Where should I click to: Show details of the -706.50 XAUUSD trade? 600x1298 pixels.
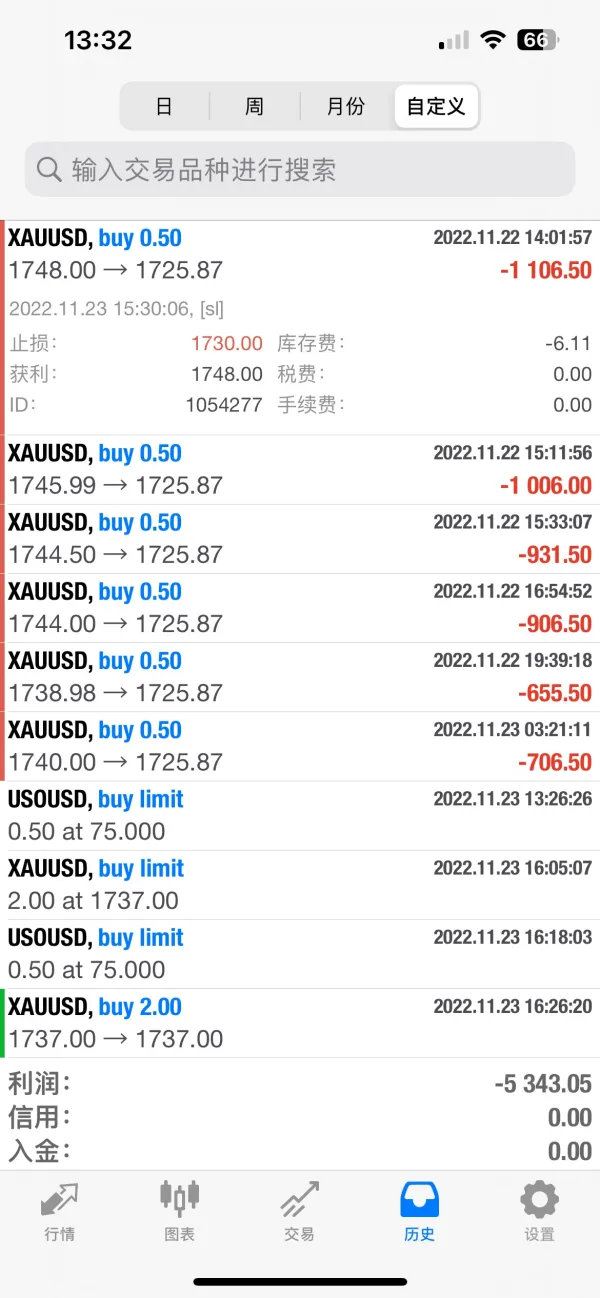point(300,745)
